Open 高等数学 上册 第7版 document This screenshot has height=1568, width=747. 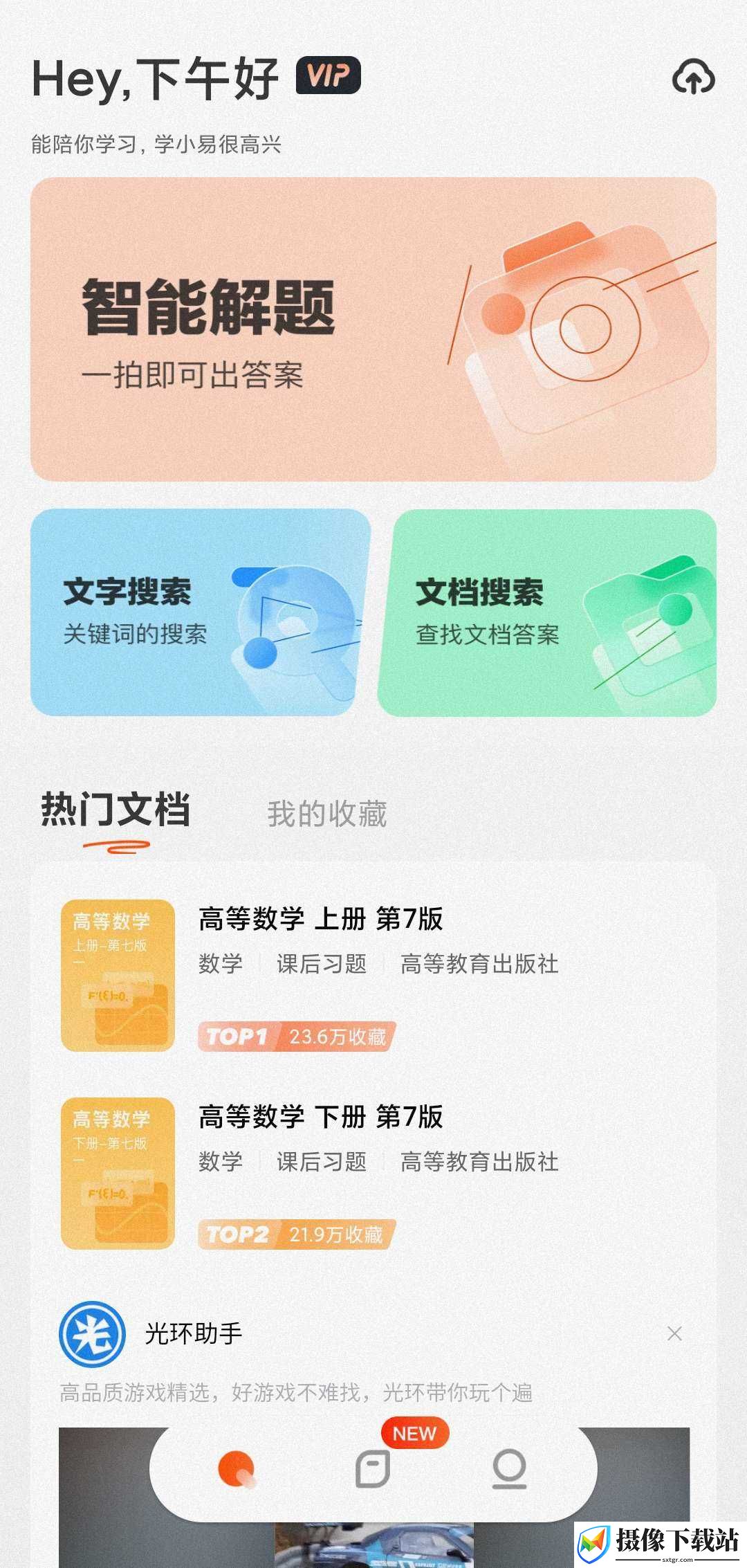point(373,976)
